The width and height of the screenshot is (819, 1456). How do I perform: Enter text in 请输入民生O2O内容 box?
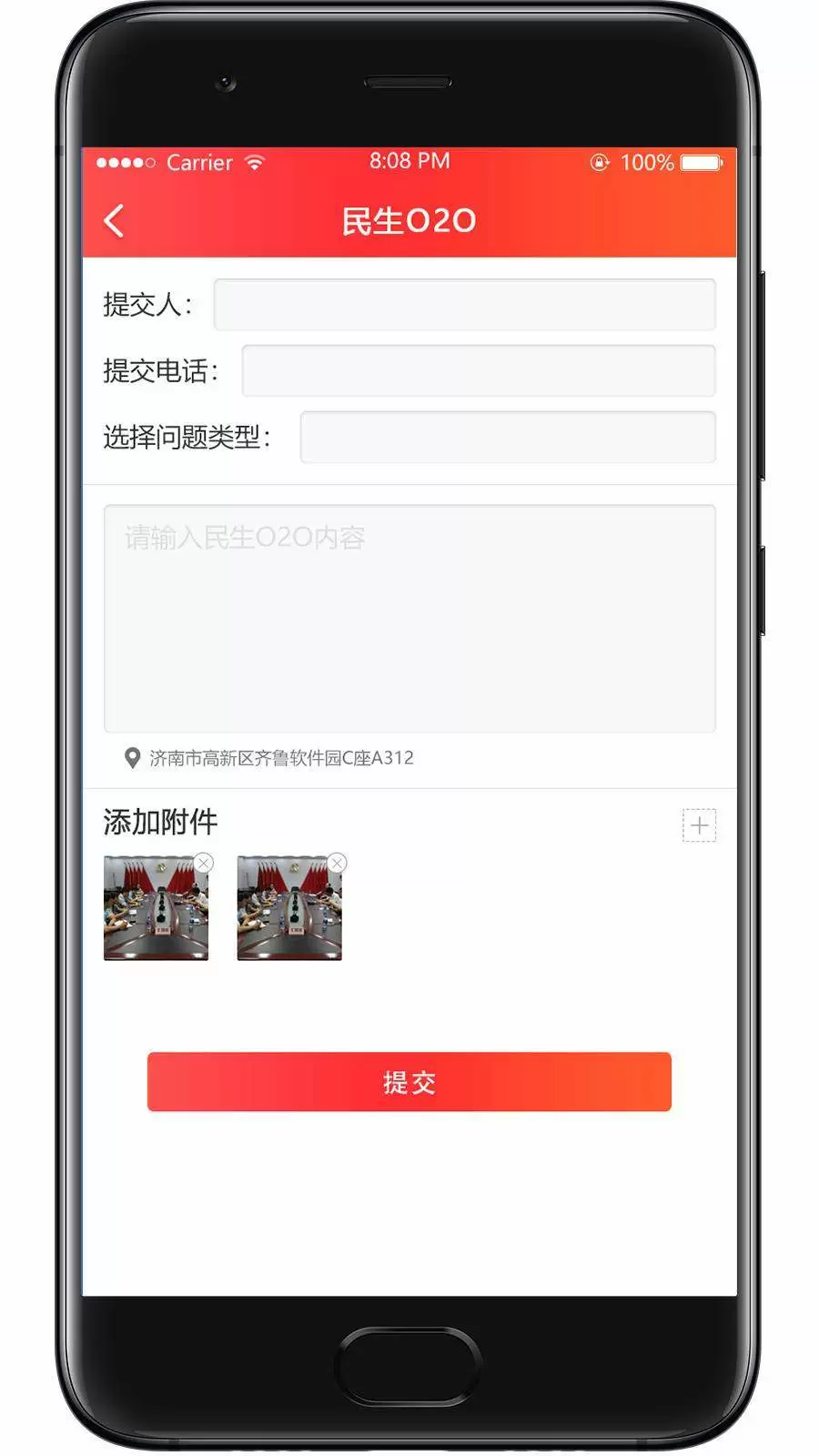click(x=409, y=619)
